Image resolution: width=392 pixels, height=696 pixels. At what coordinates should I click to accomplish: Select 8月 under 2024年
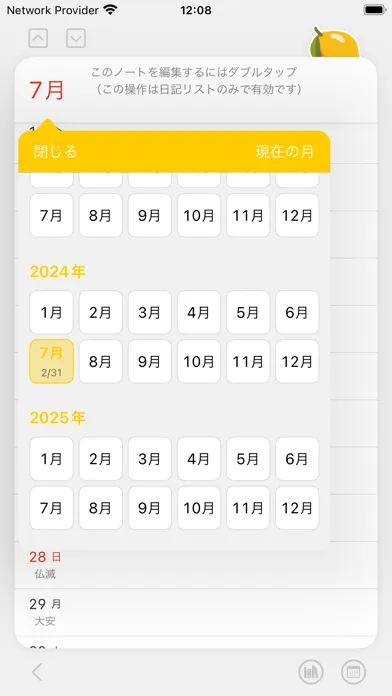(100, 361)
